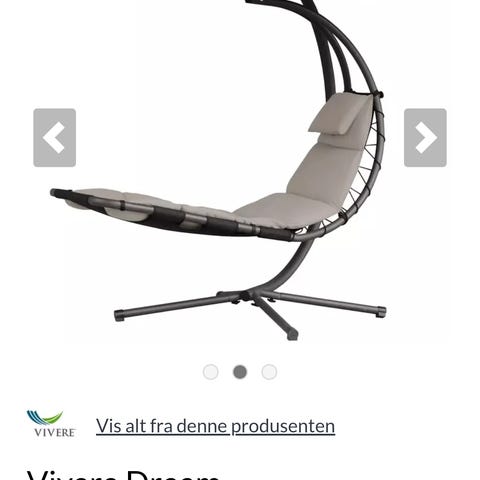Select the first image indicator dot
The width and height of the screenshot is (480, 480).
click(x=211, y=372)
